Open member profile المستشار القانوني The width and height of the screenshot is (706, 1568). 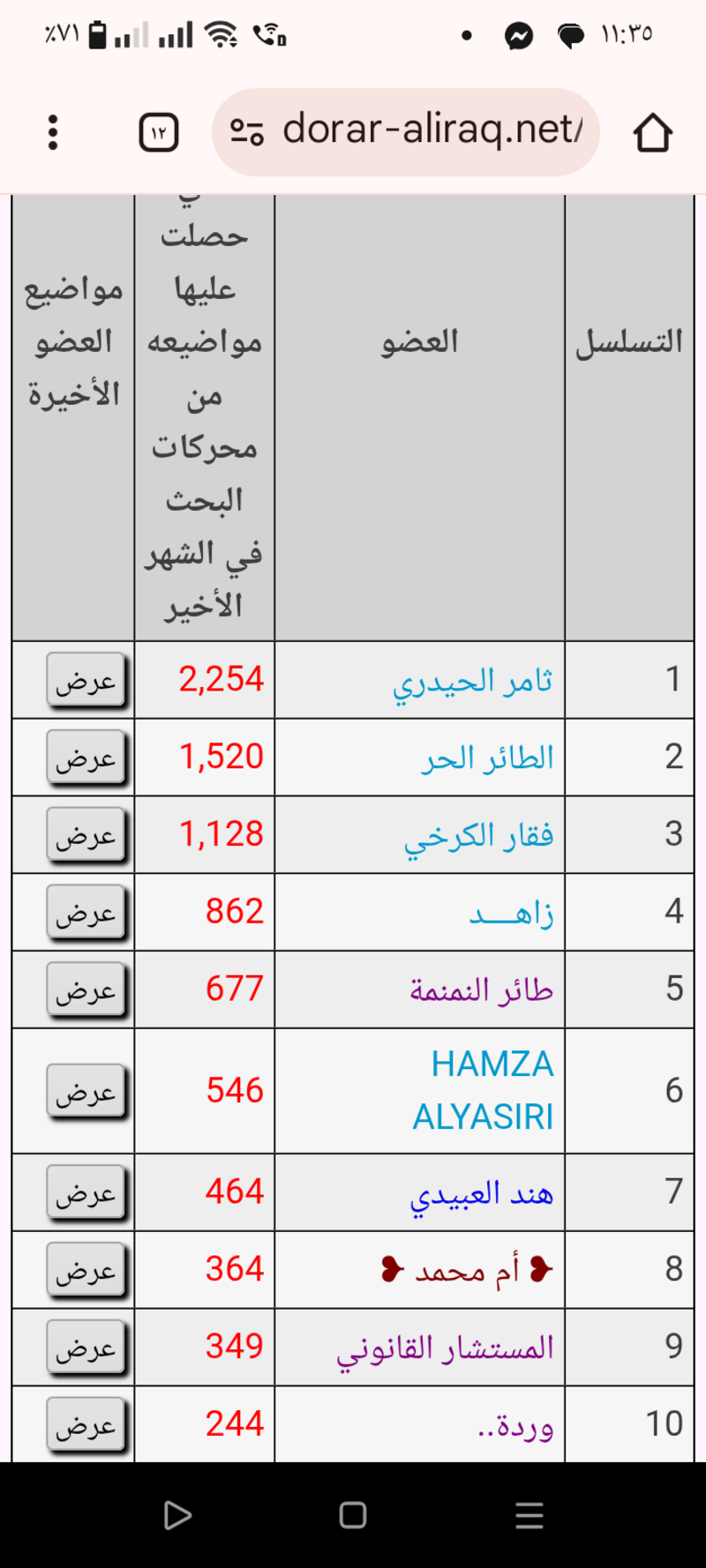point(445,1348)
